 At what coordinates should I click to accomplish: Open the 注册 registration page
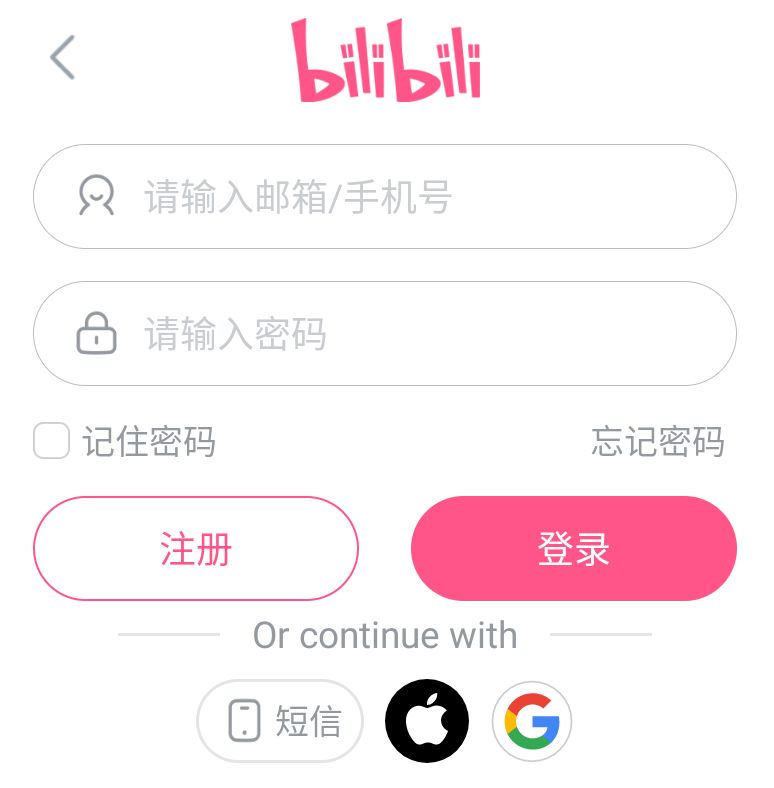196,548
